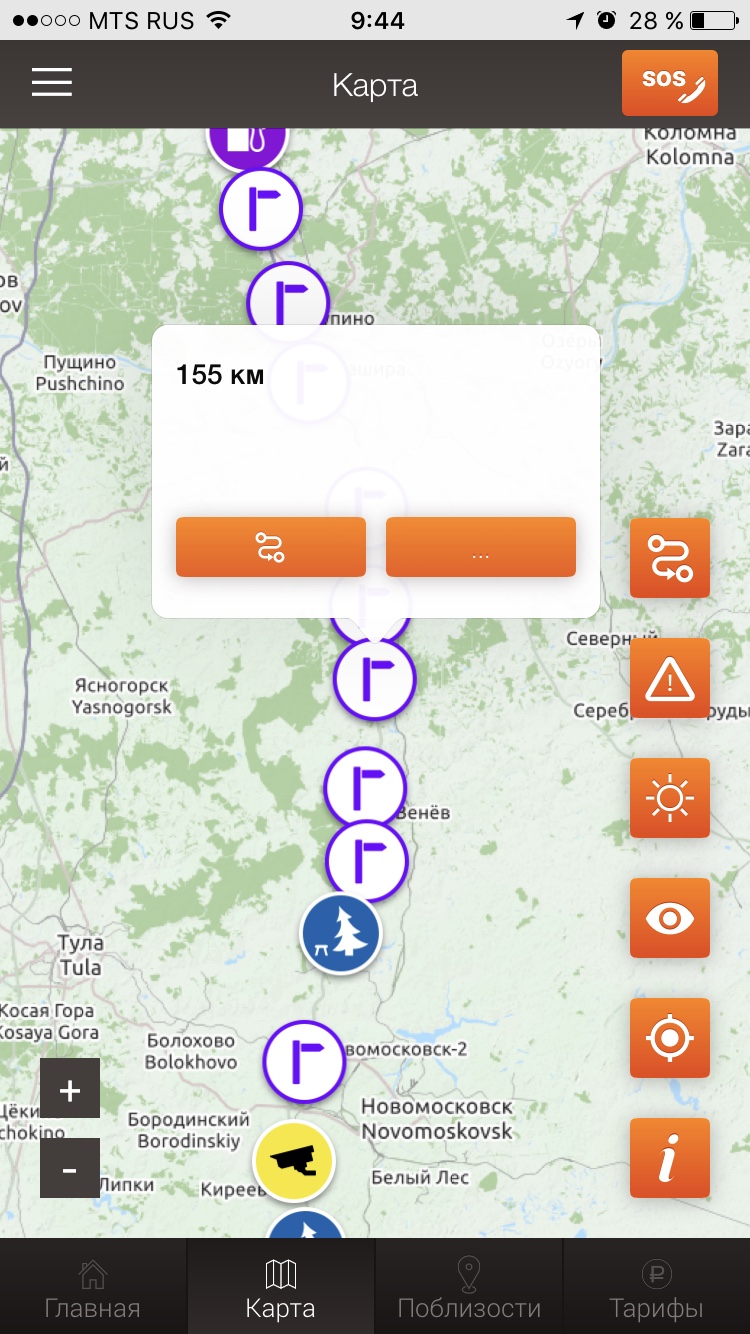Screen dimensions: 750x1334
Task: Switch to the Главная tab
Action: [x=93, y=1288]
